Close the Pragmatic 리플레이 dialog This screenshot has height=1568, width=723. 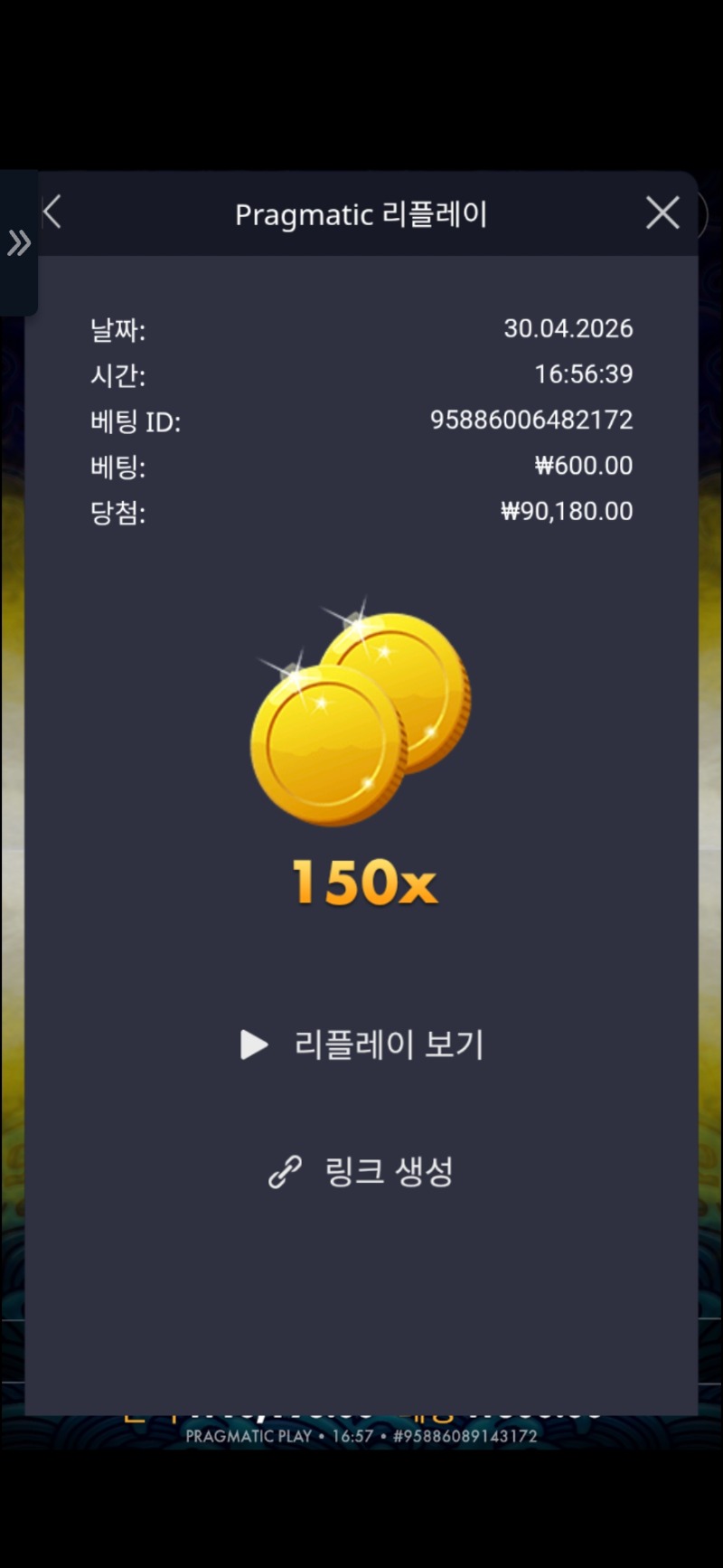coord(662,213)
